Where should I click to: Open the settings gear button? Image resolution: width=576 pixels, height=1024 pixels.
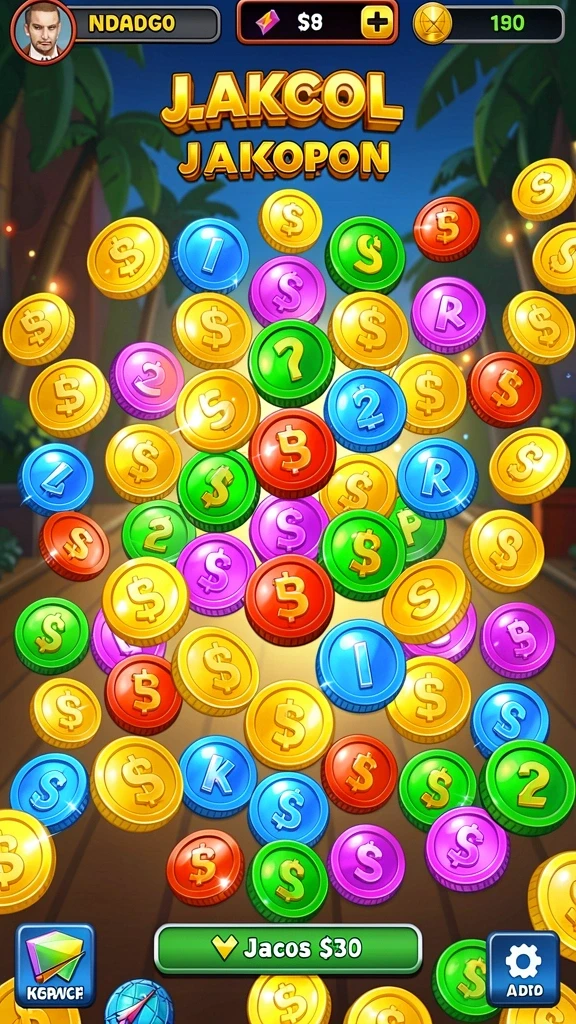(x=523, y=968)
